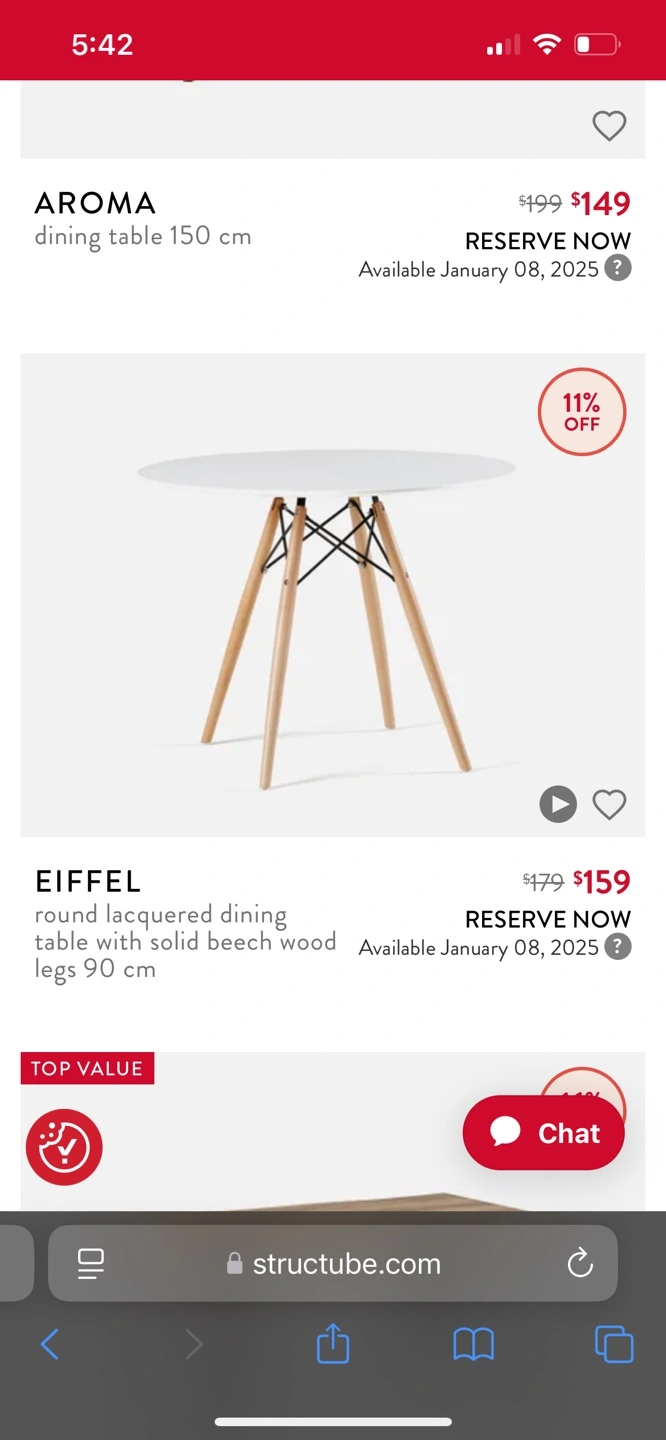Go back to the previous page
This screenshot has height=1440, width=666.
coord(50,1344)
